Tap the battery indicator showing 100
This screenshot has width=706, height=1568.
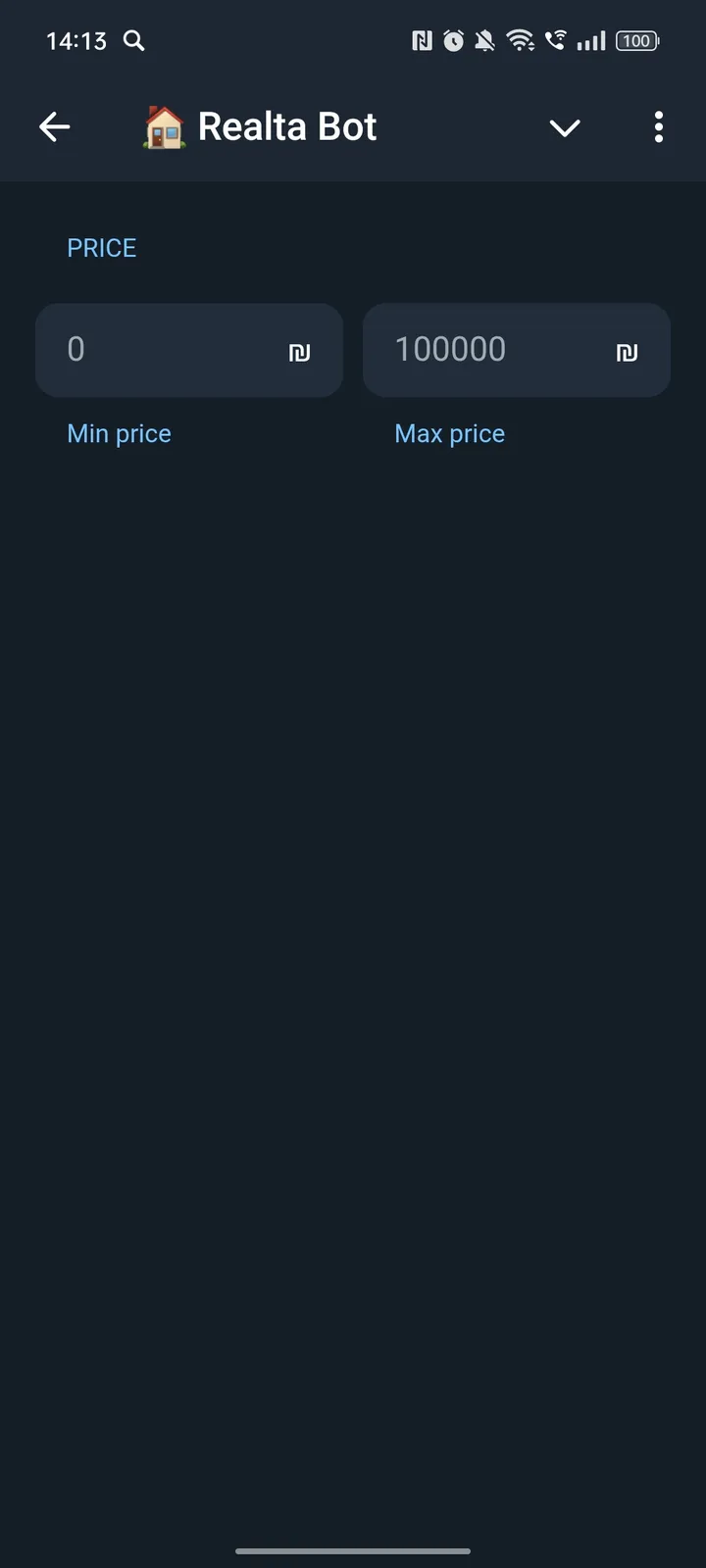click(x=635, y=41)
